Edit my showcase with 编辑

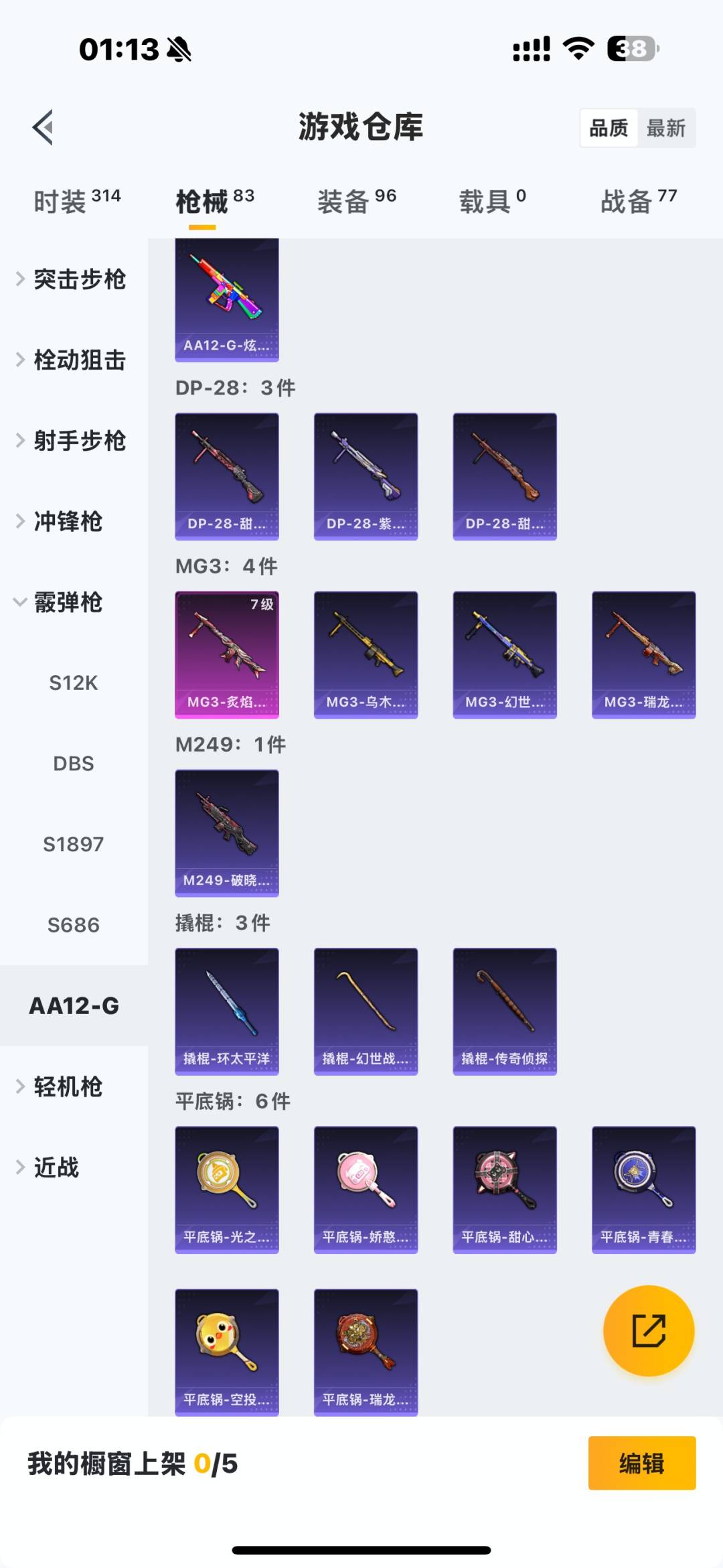tap(641, 1463)
